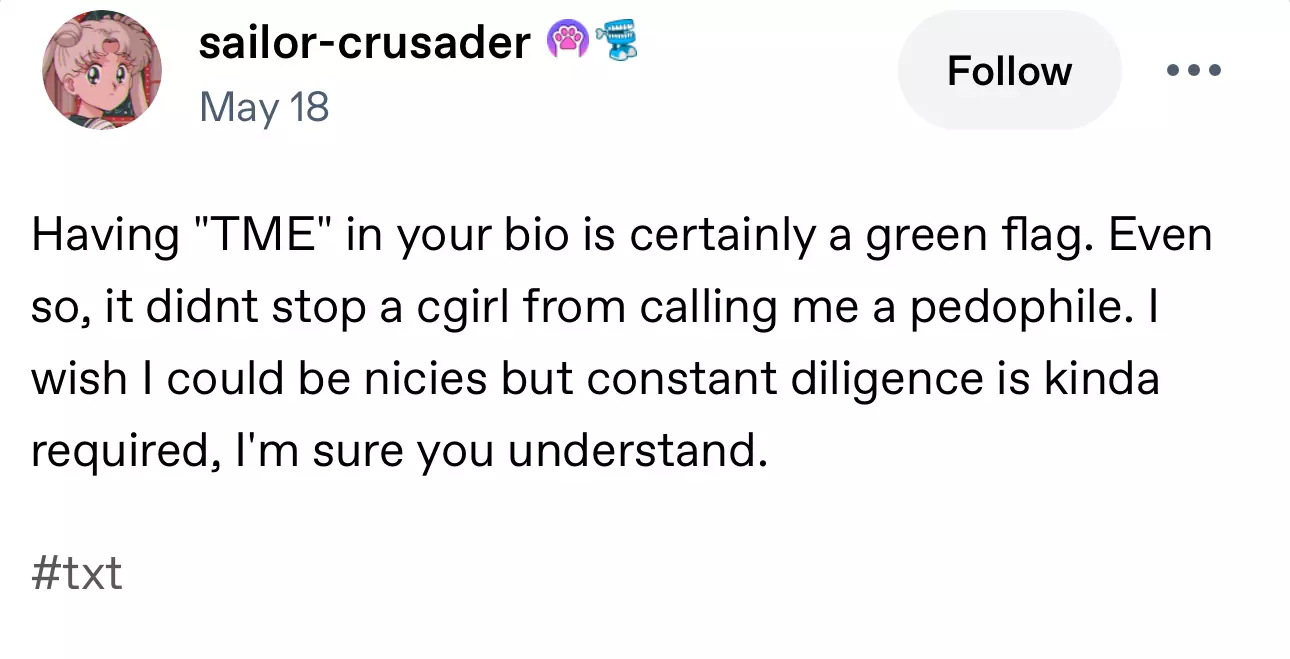Open the post overflow menu

(x=1194, y=71)
